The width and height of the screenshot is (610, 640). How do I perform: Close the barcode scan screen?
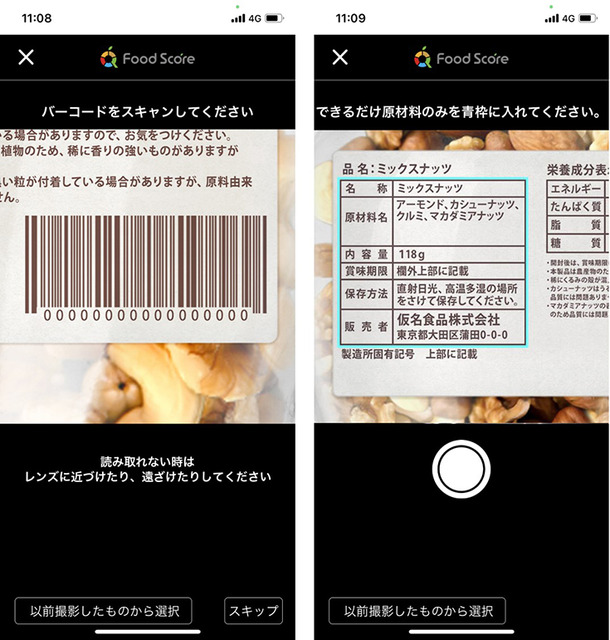26,57
